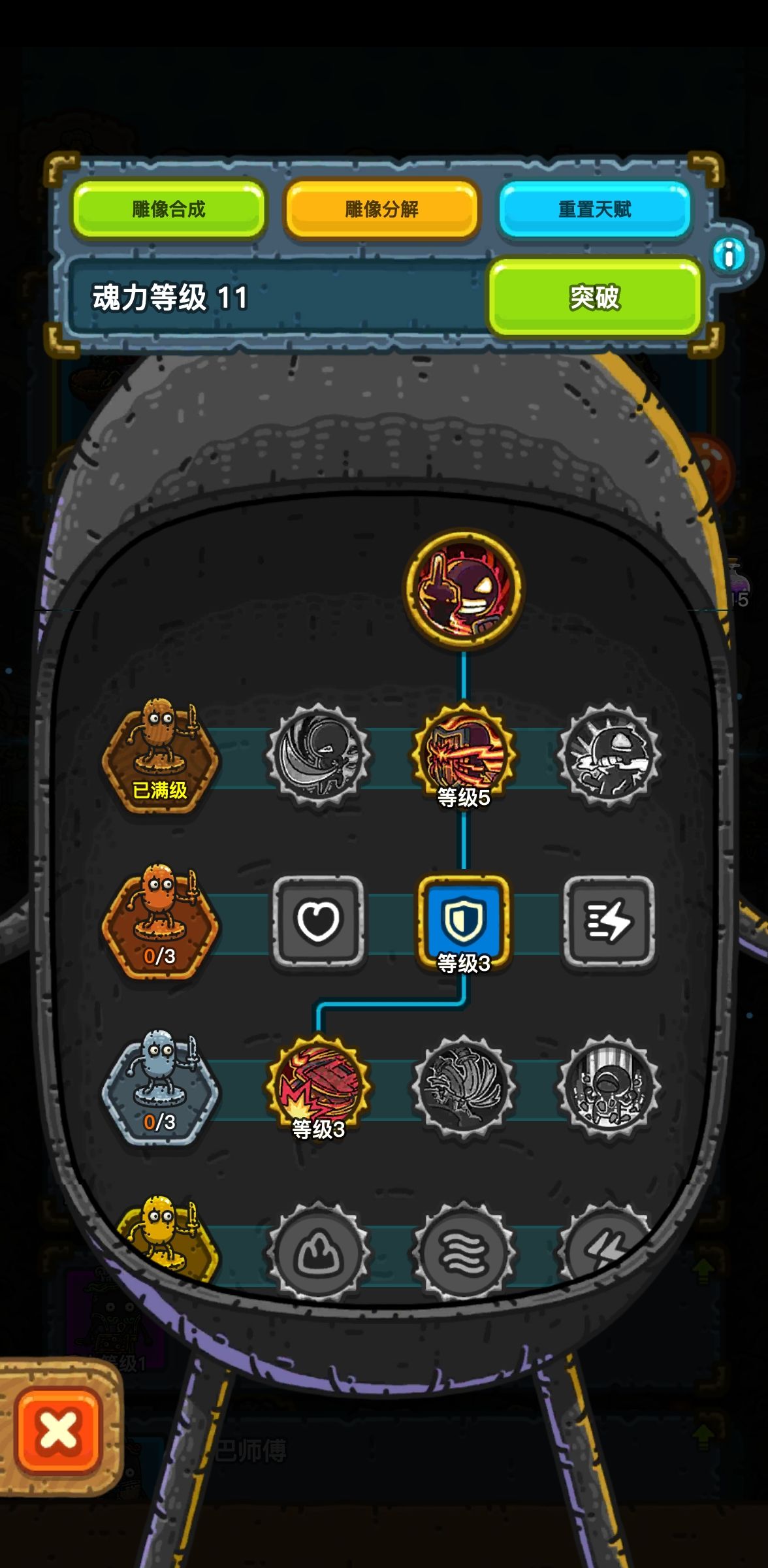Tap the heart talent node
This screenshot has height=1568, width=768.
pyautogui.click(x=318, y=920)
